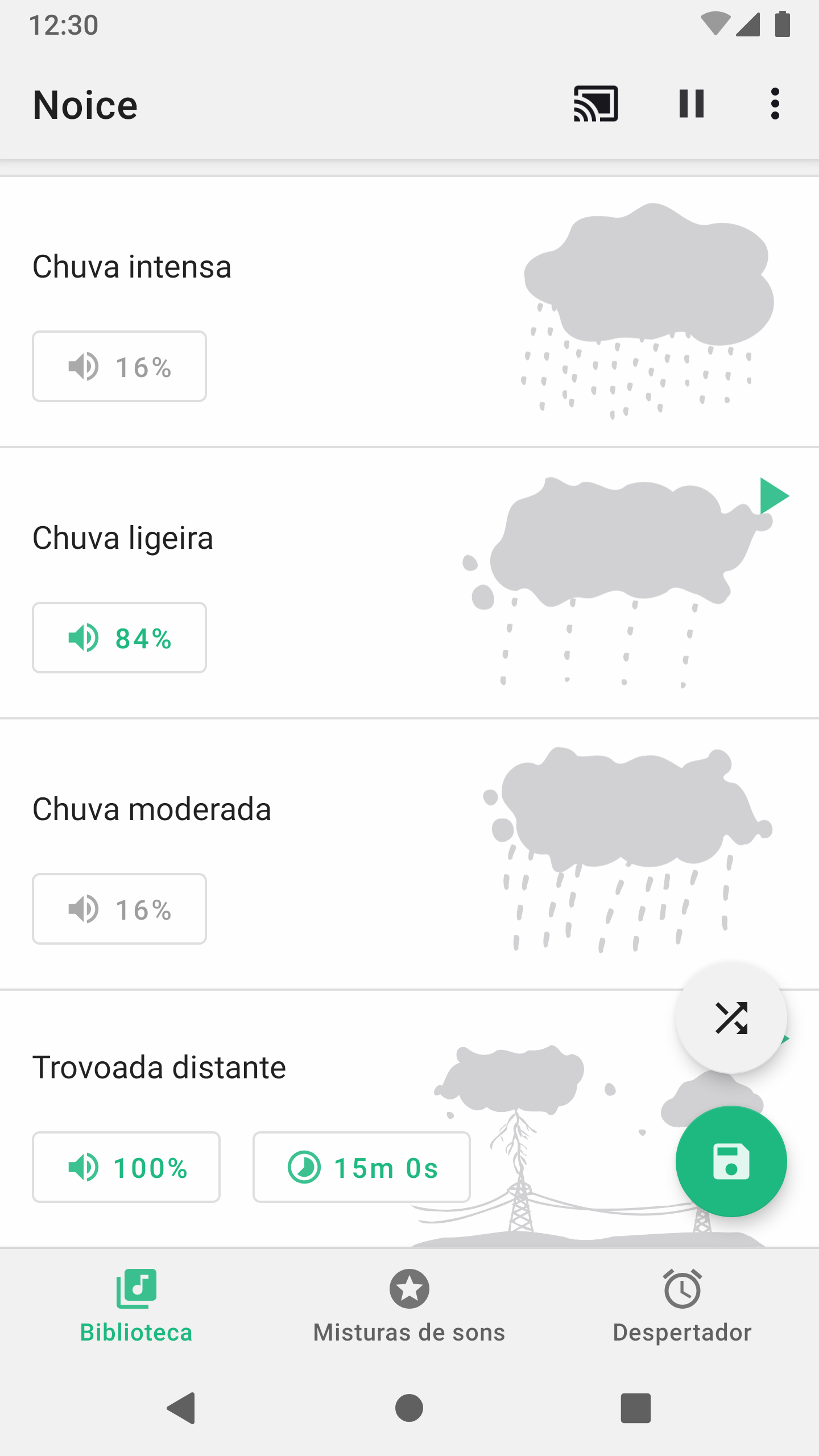Open volume control for Chuva moderada
The image size is (819, 1456).
click(x=119, y=909)
